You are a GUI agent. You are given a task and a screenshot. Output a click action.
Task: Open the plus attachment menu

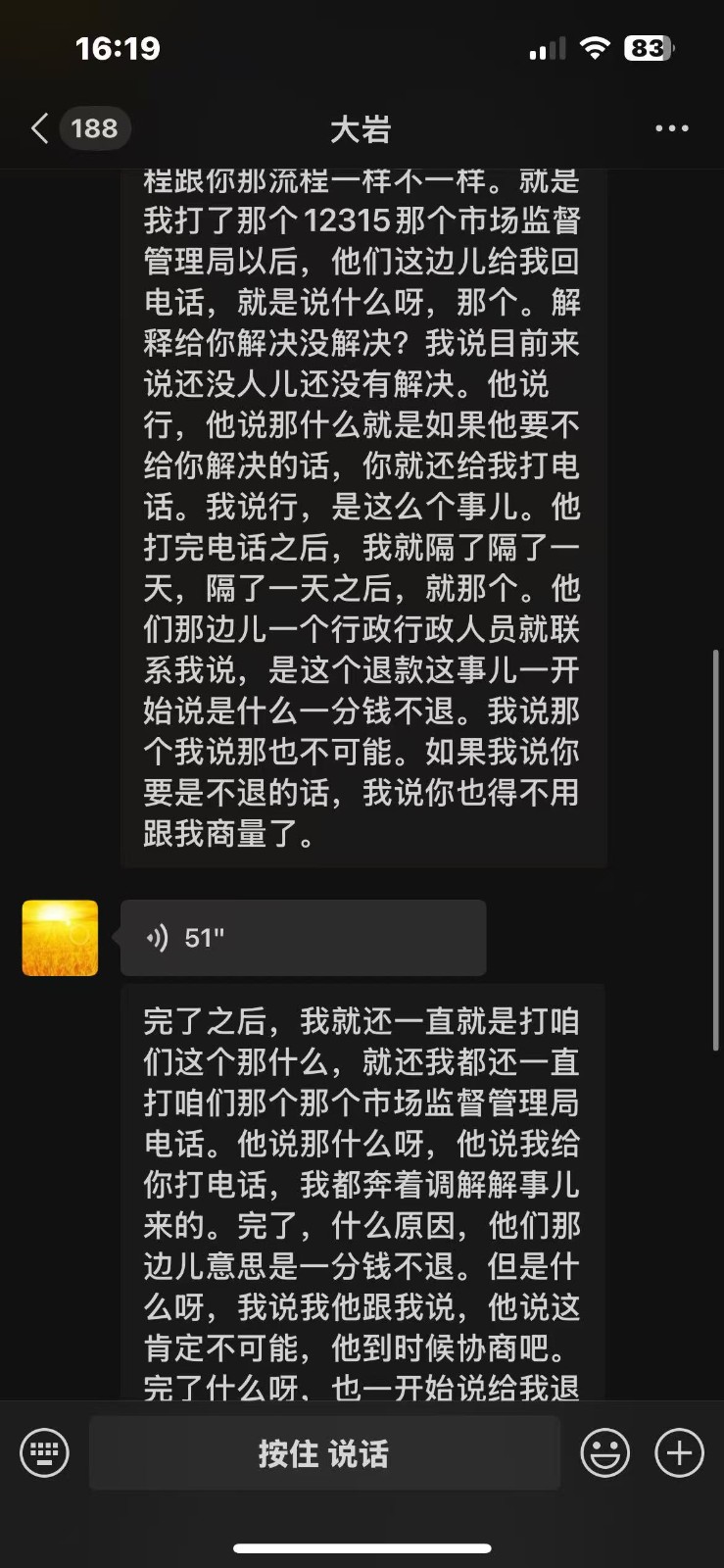tap(679, 1452)
